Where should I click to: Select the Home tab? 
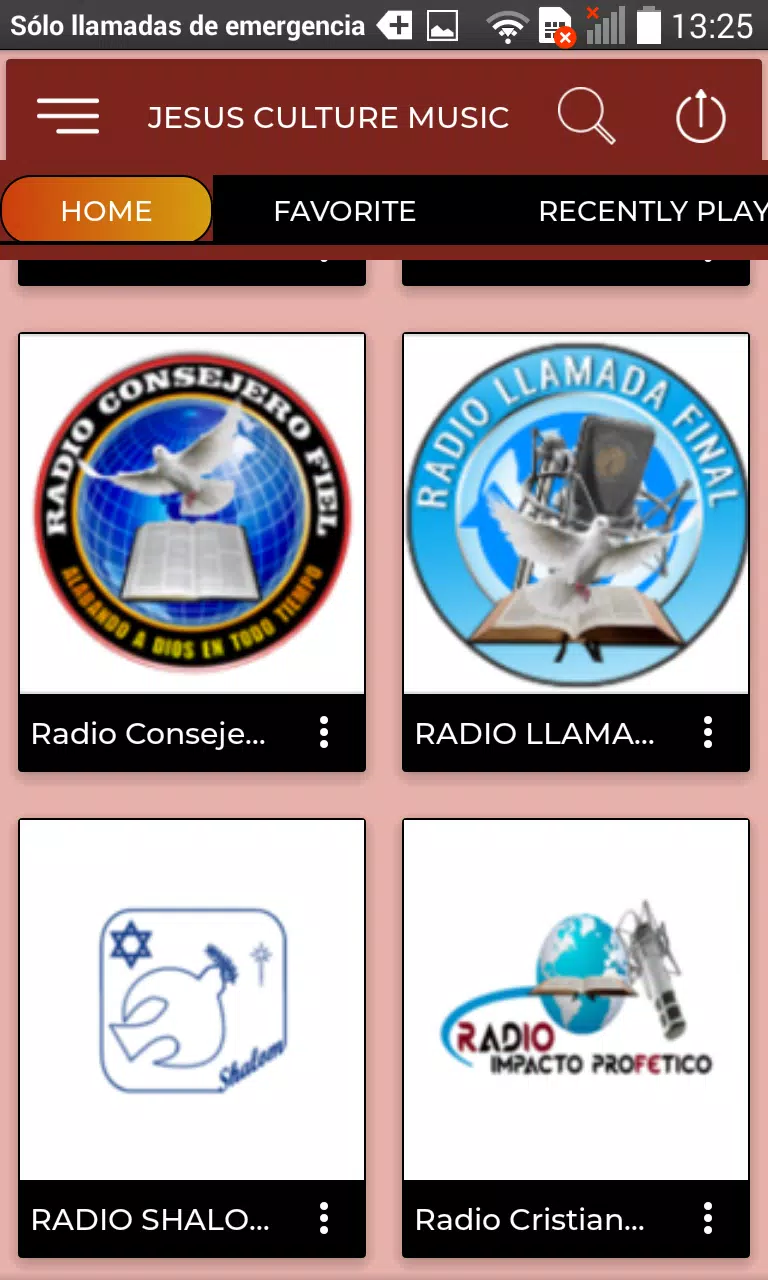(106, 210)
